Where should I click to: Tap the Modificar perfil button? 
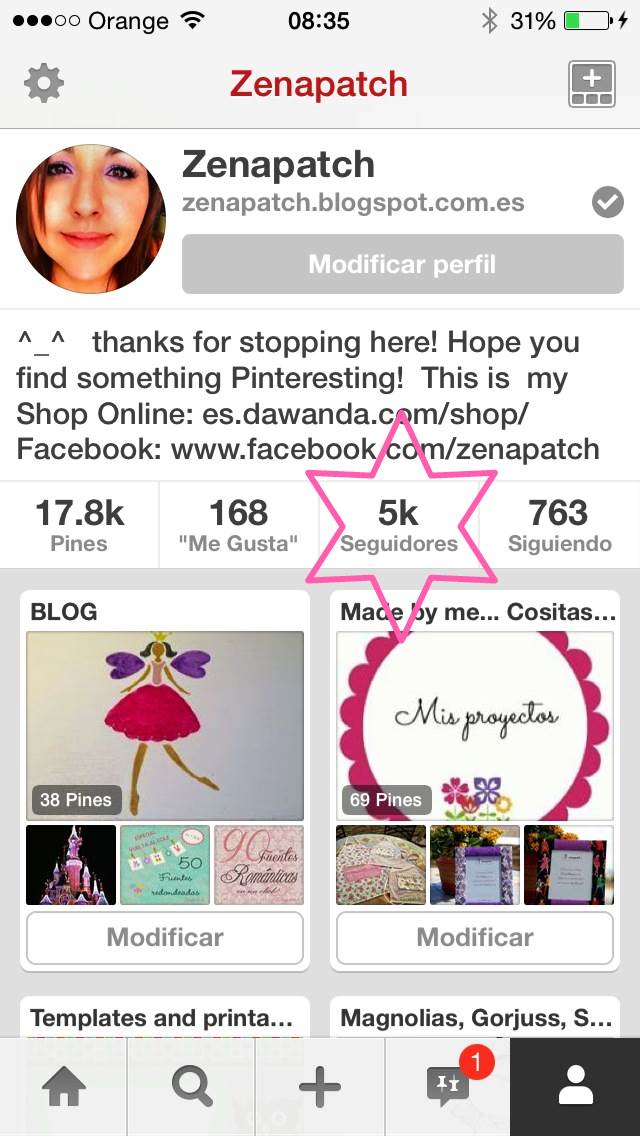tap(402, 265)
